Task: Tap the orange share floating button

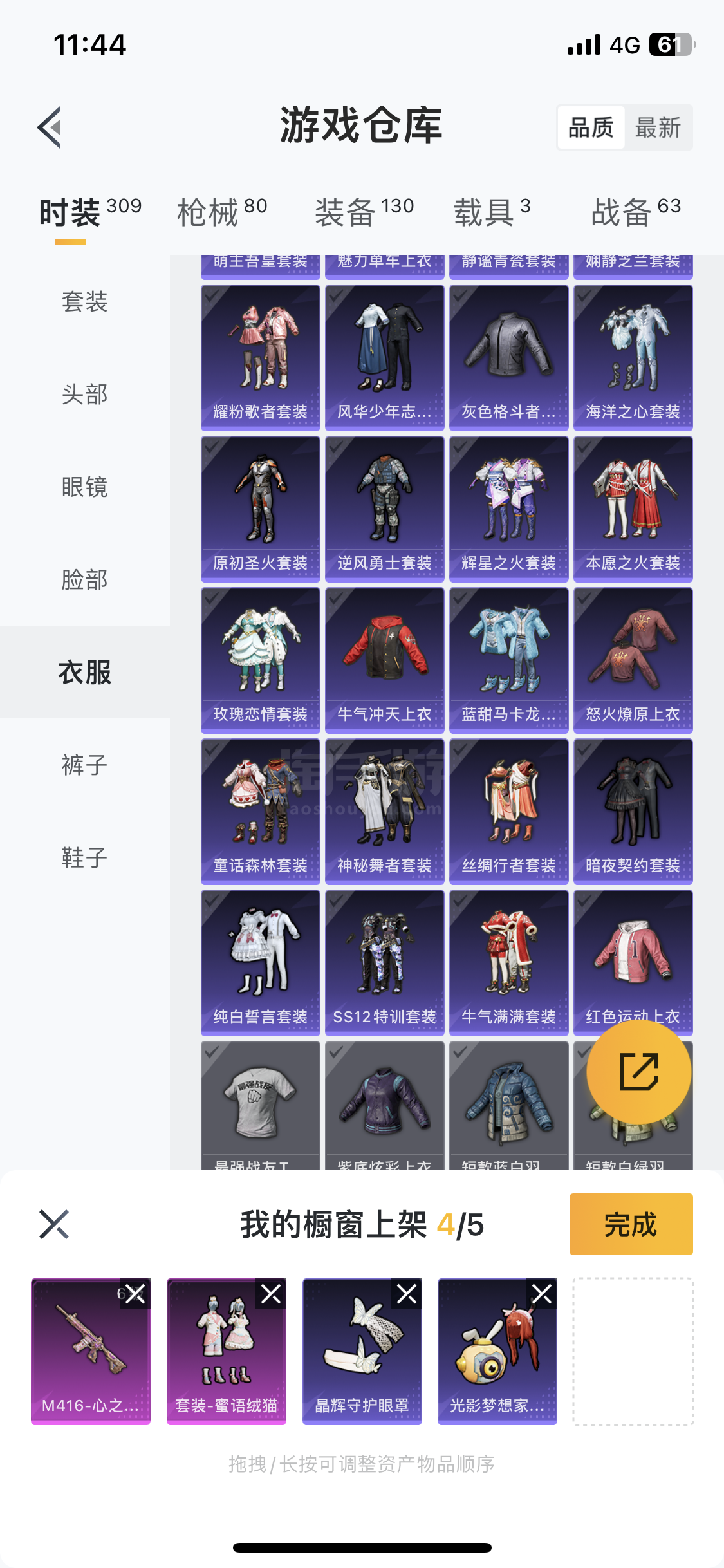Action: pos(638,1072)
